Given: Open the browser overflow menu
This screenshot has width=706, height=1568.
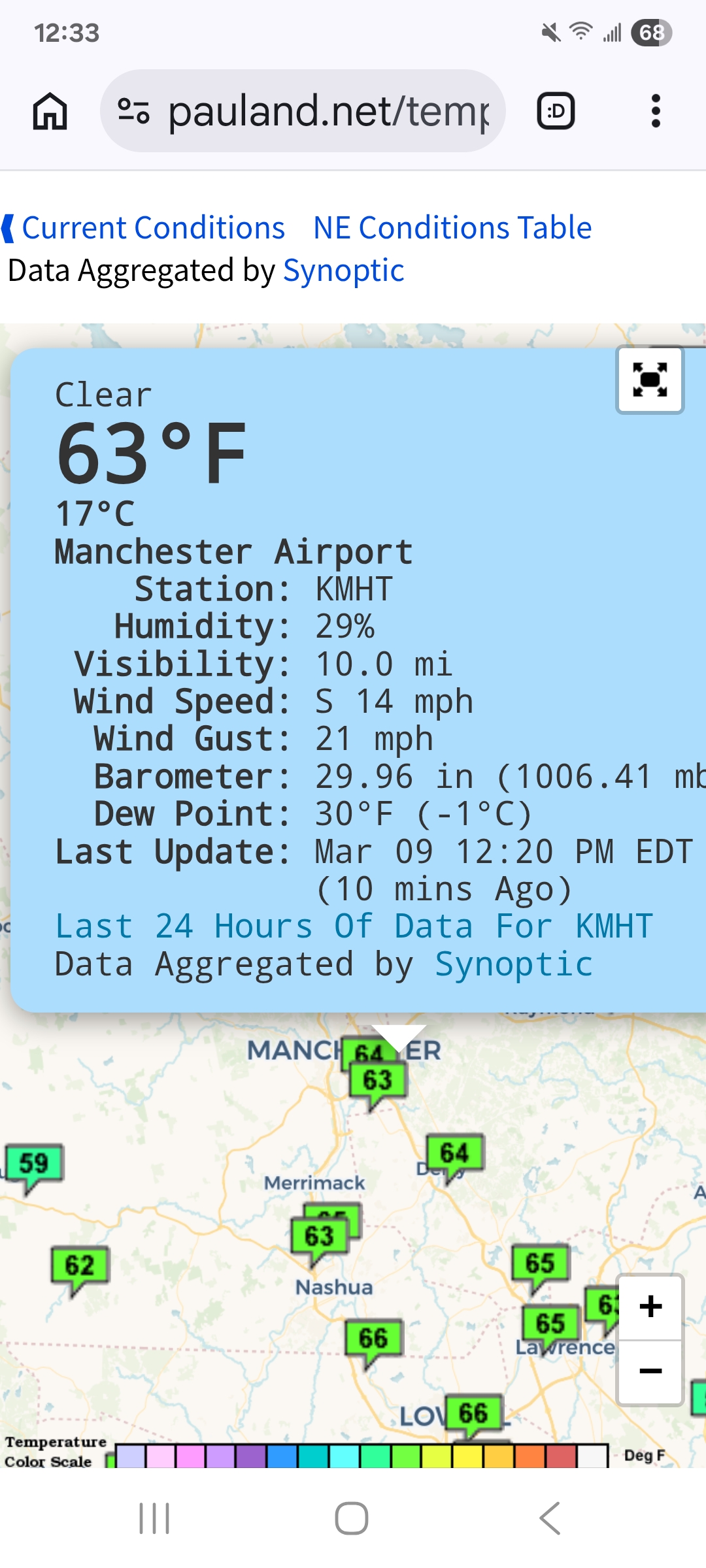Looking at the screenshot, I should [x=656, y=111].
